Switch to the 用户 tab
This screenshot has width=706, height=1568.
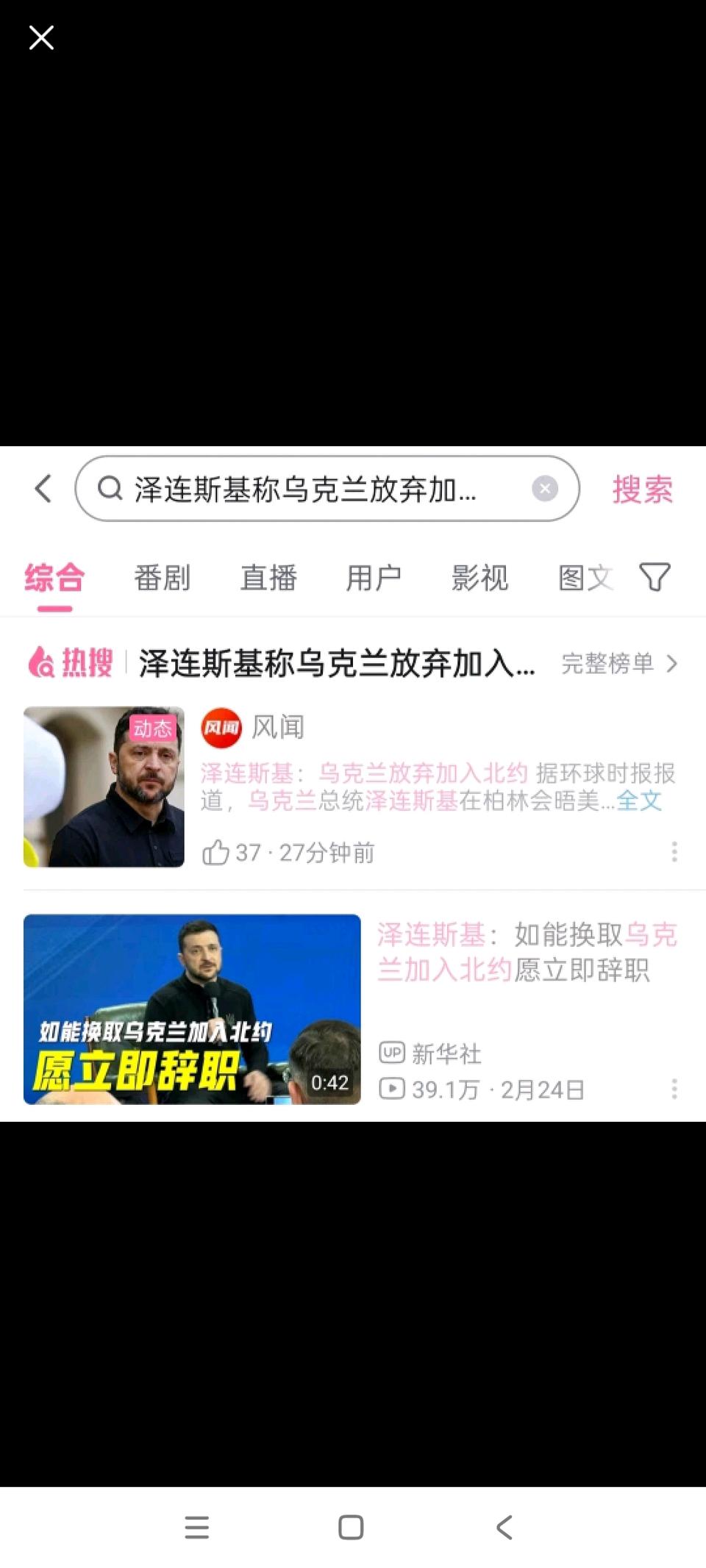(x=374, y=578)
